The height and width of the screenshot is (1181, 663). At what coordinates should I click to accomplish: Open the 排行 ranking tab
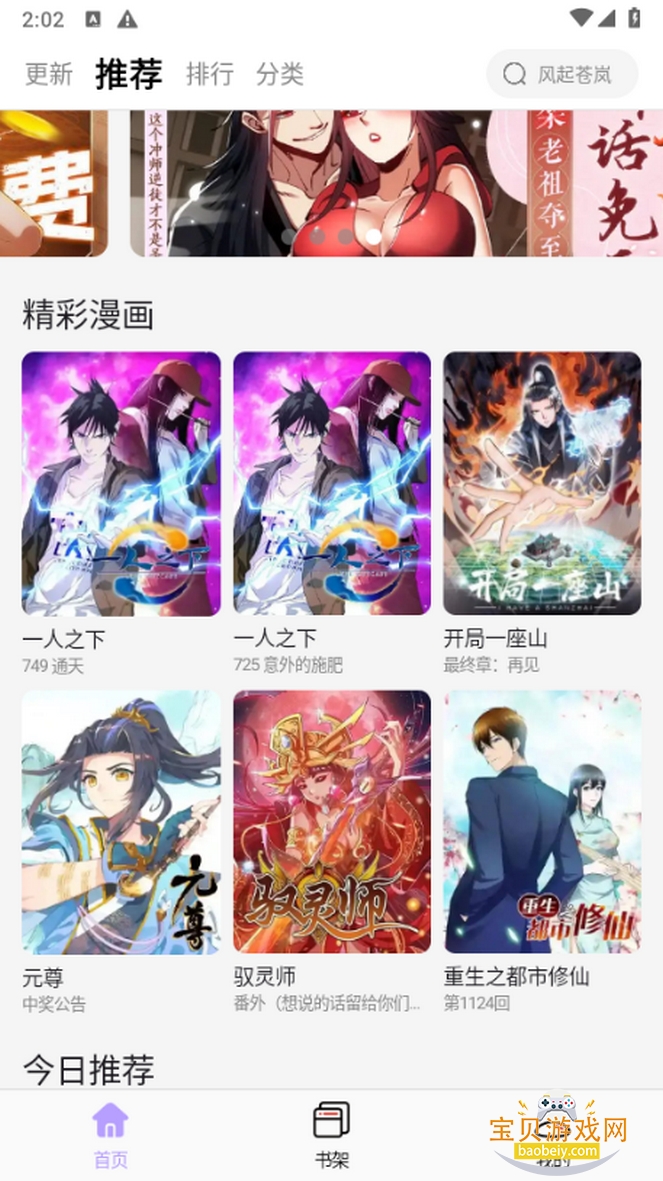pos(210,74)
